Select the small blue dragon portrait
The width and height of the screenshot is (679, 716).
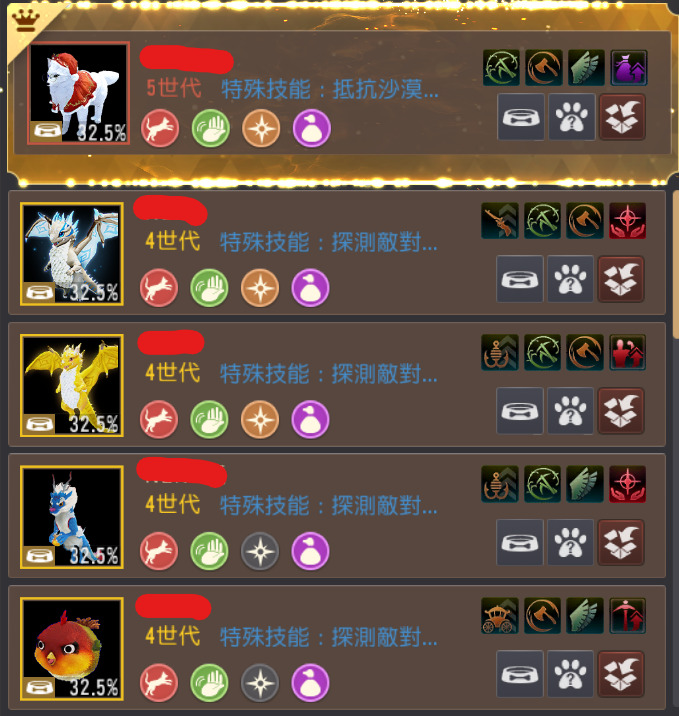72,517
